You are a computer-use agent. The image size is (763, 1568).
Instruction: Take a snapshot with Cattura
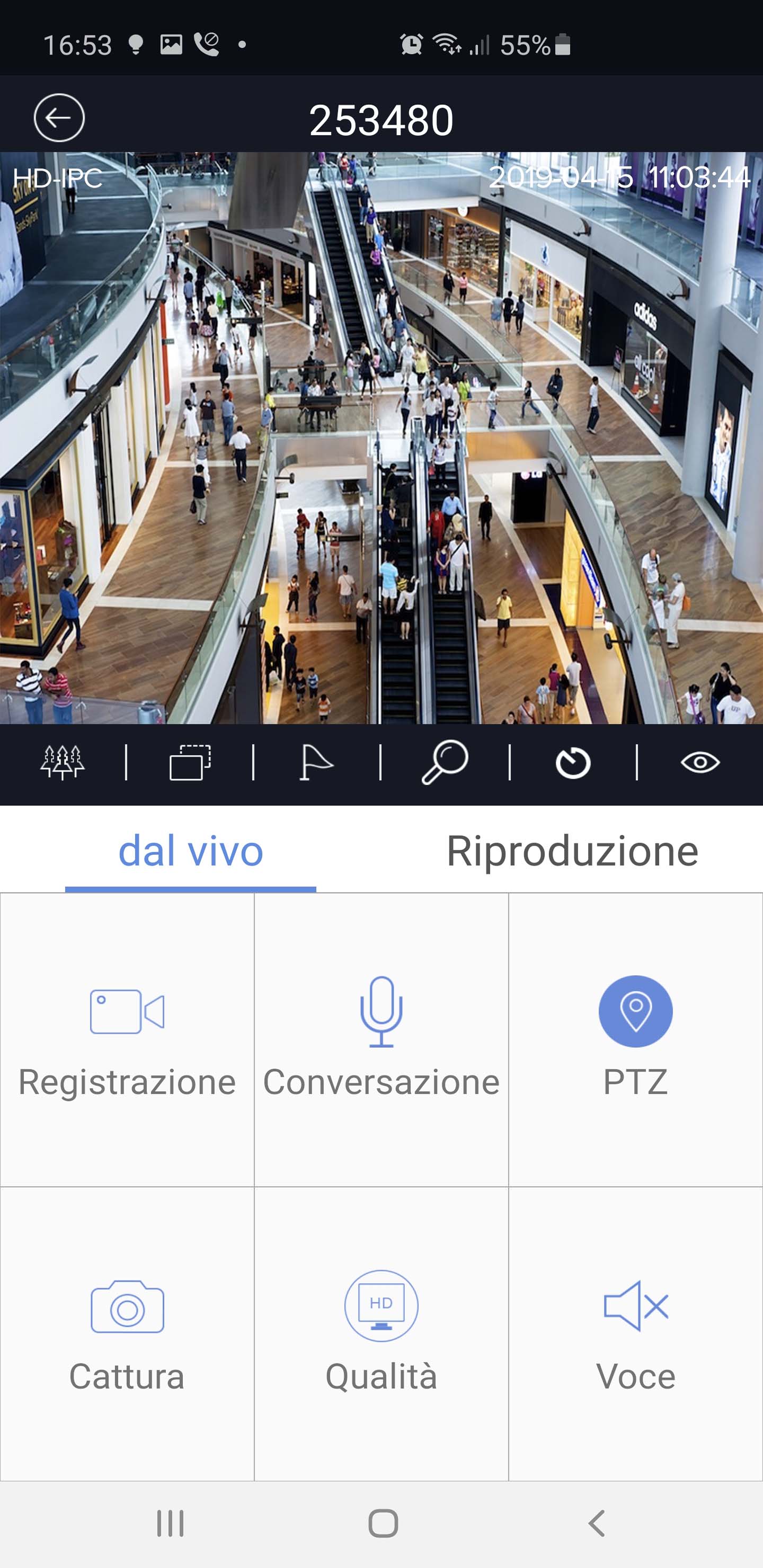point(127,1333)
